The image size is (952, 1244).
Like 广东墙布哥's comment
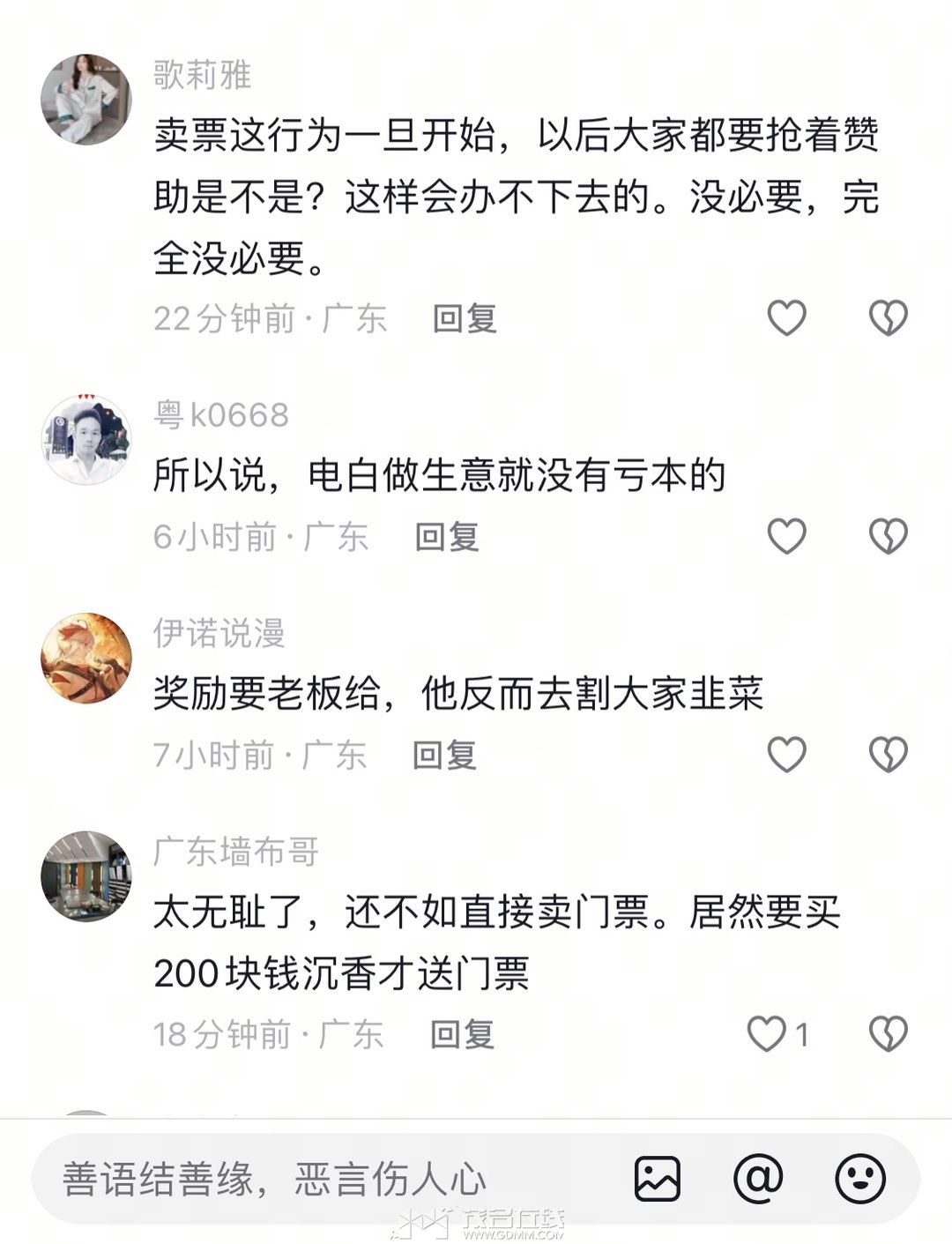(x=767, y=1033)
